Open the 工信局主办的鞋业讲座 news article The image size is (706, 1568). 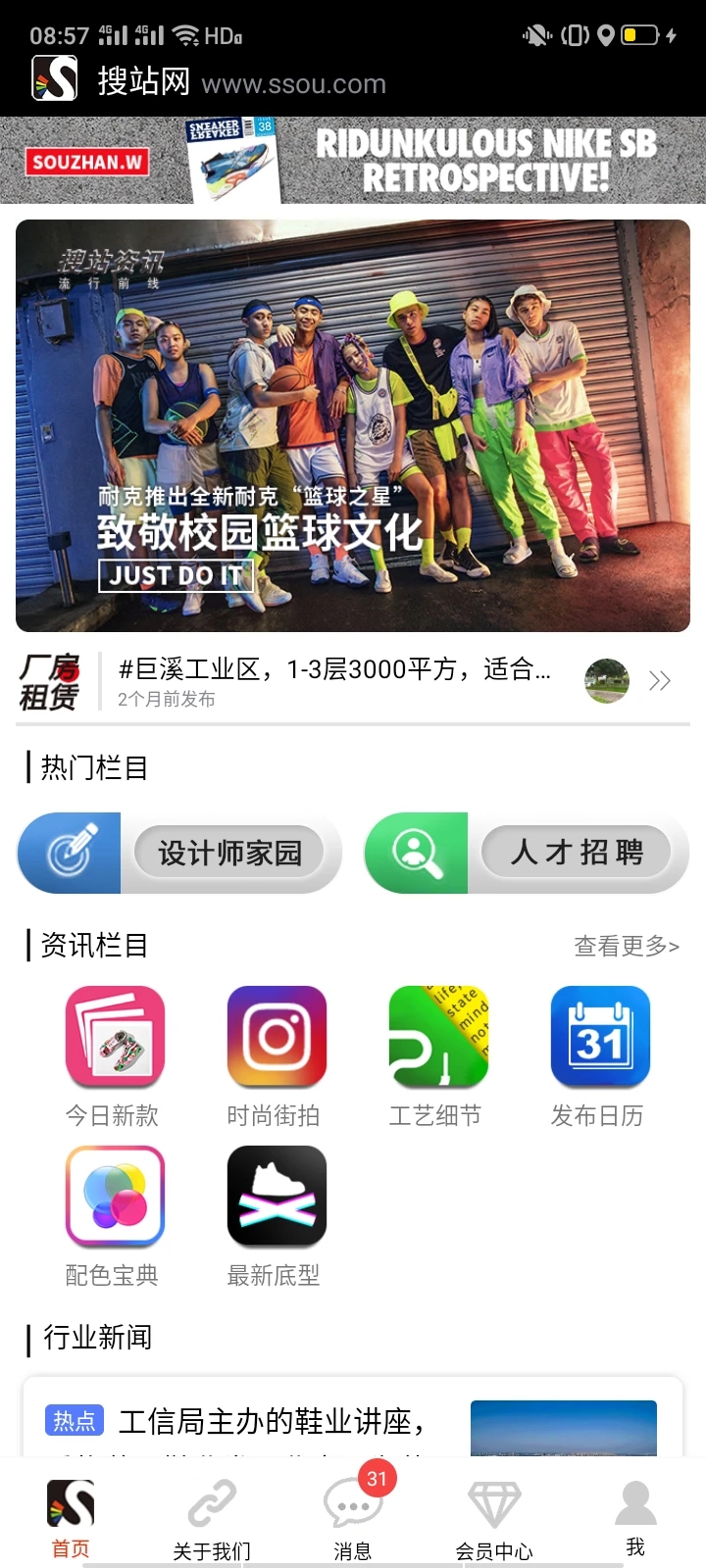click(x=273, y=1421)
